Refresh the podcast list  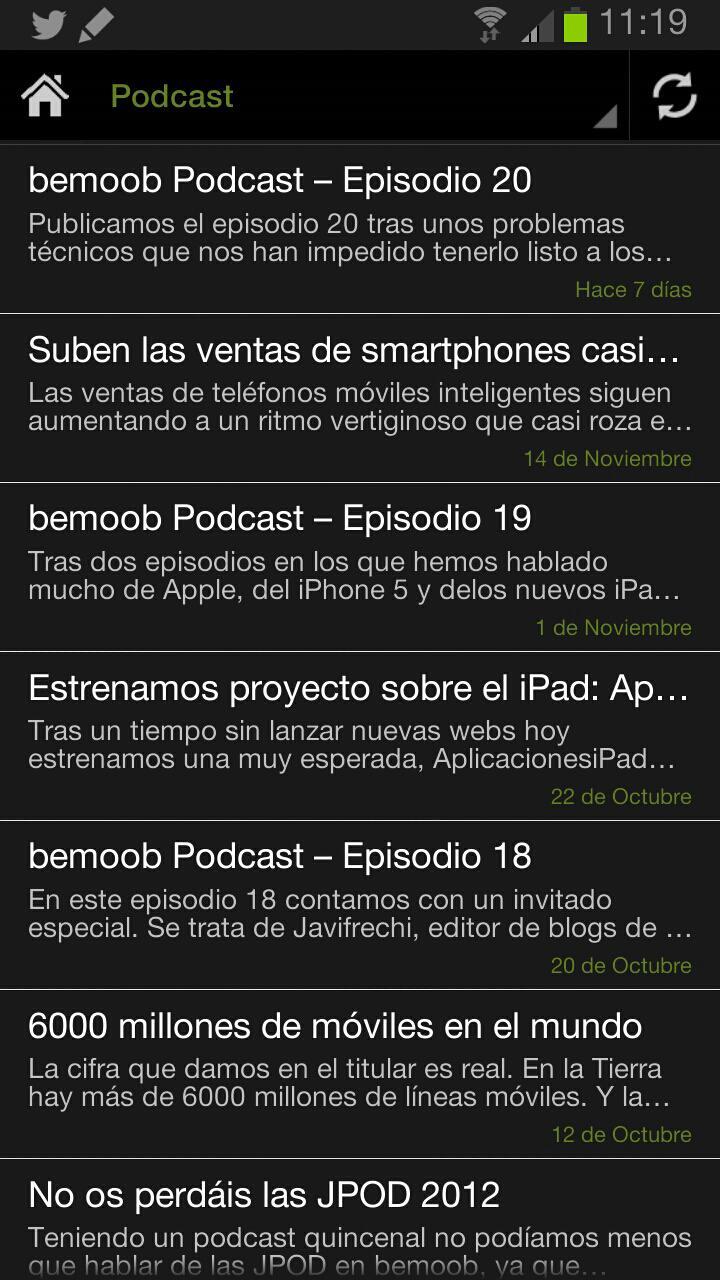coord(676,95)
